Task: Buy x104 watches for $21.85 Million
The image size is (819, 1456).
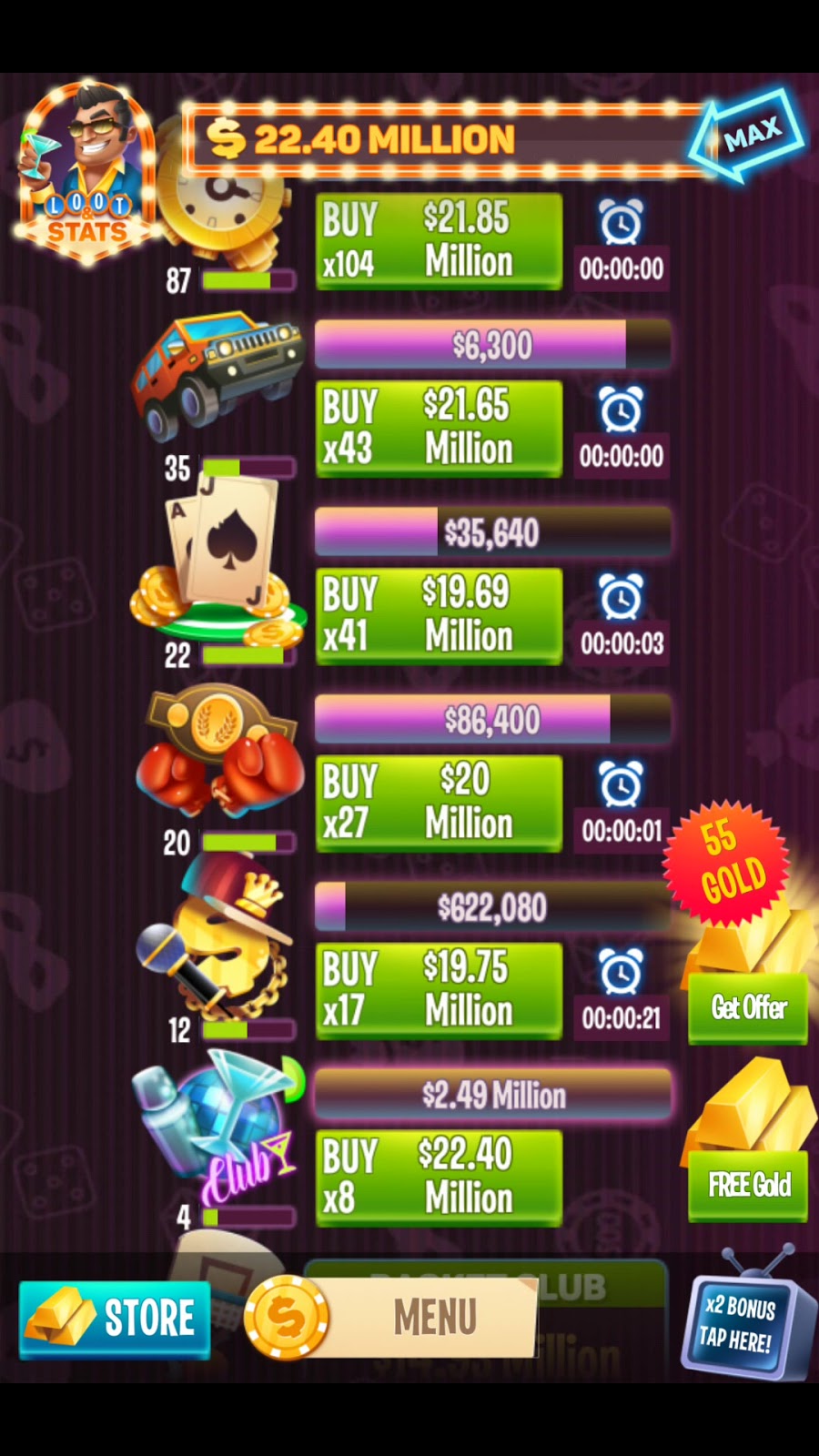Action: click(x=439, y=241)
